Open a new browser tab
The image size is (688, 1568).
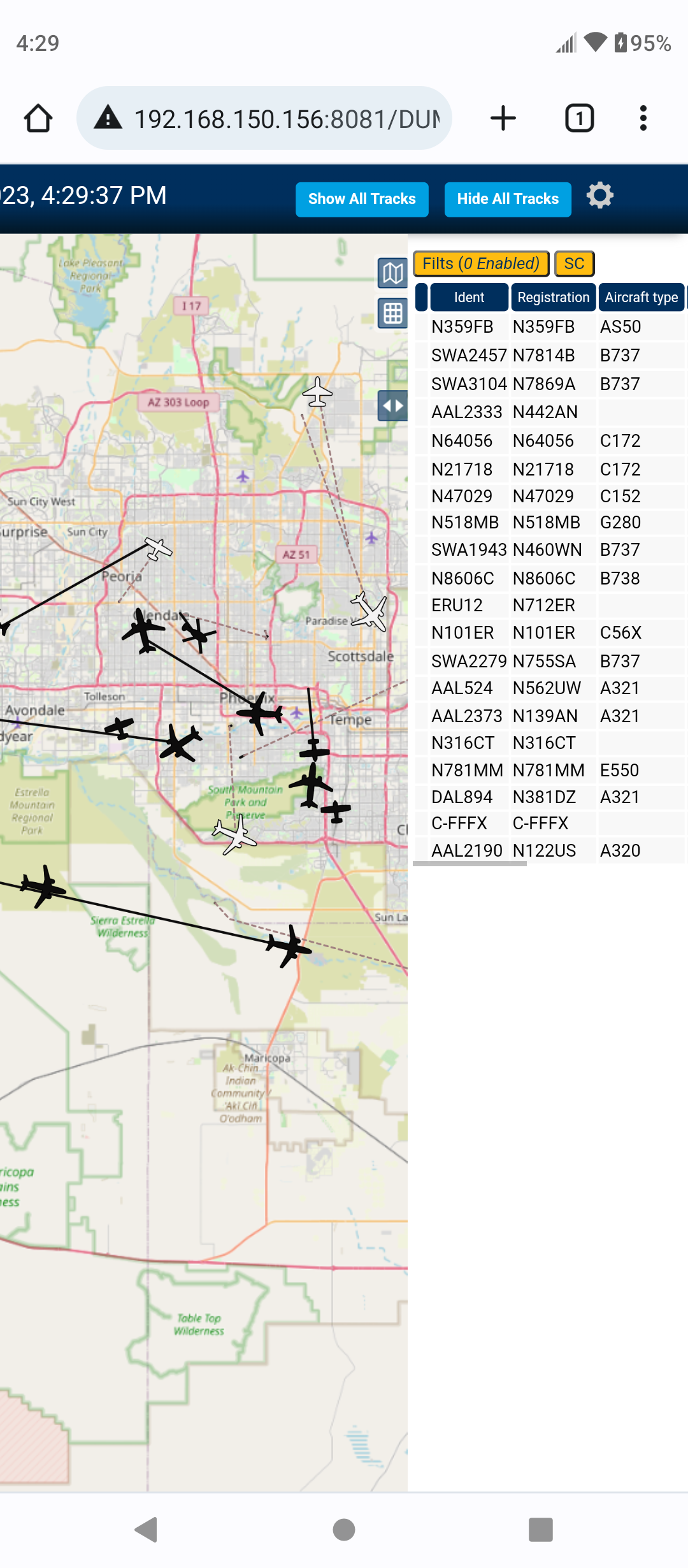tap(503, 119)
